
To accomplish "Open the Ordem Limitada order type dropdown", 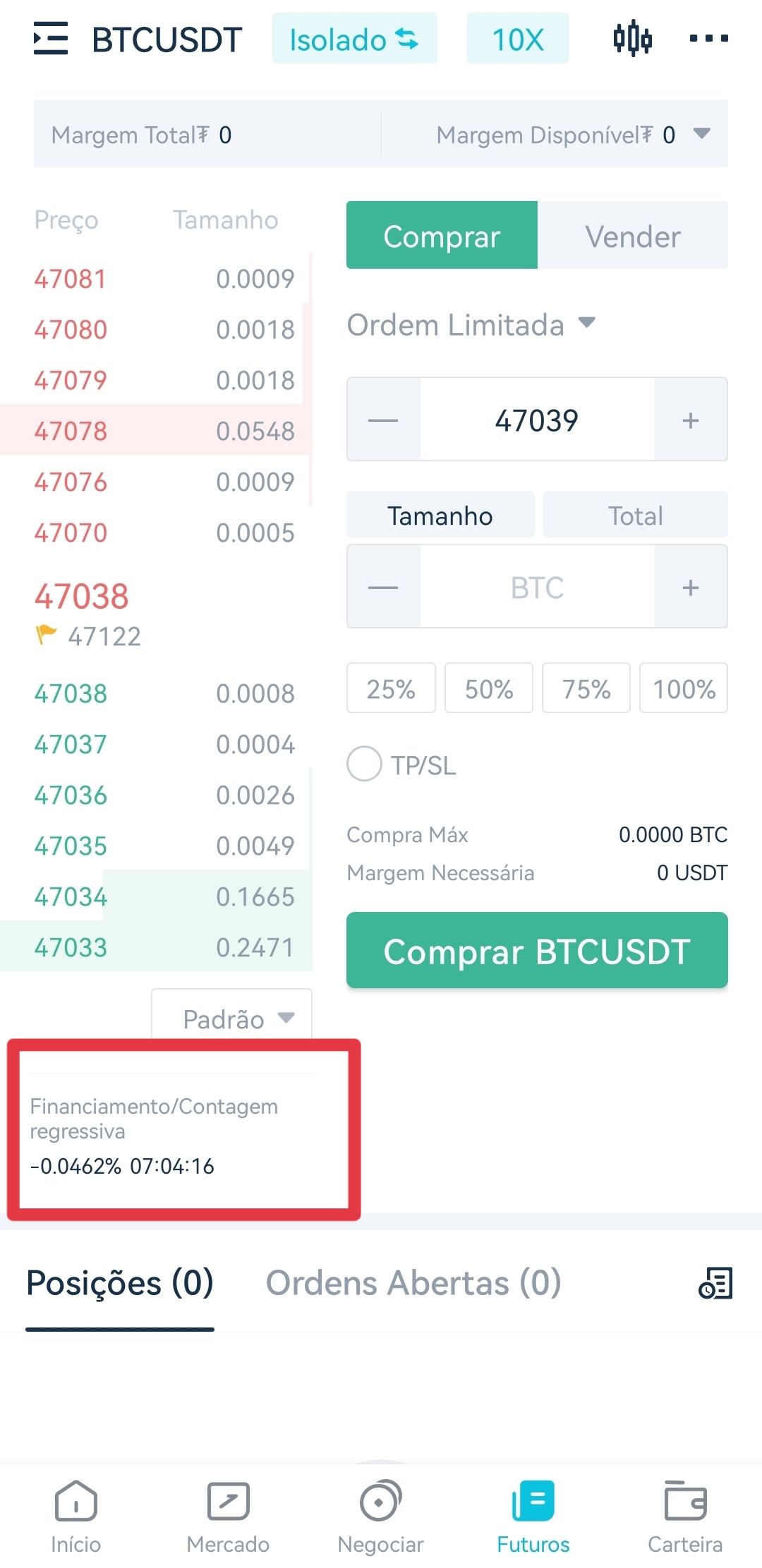I will (471, 325).
